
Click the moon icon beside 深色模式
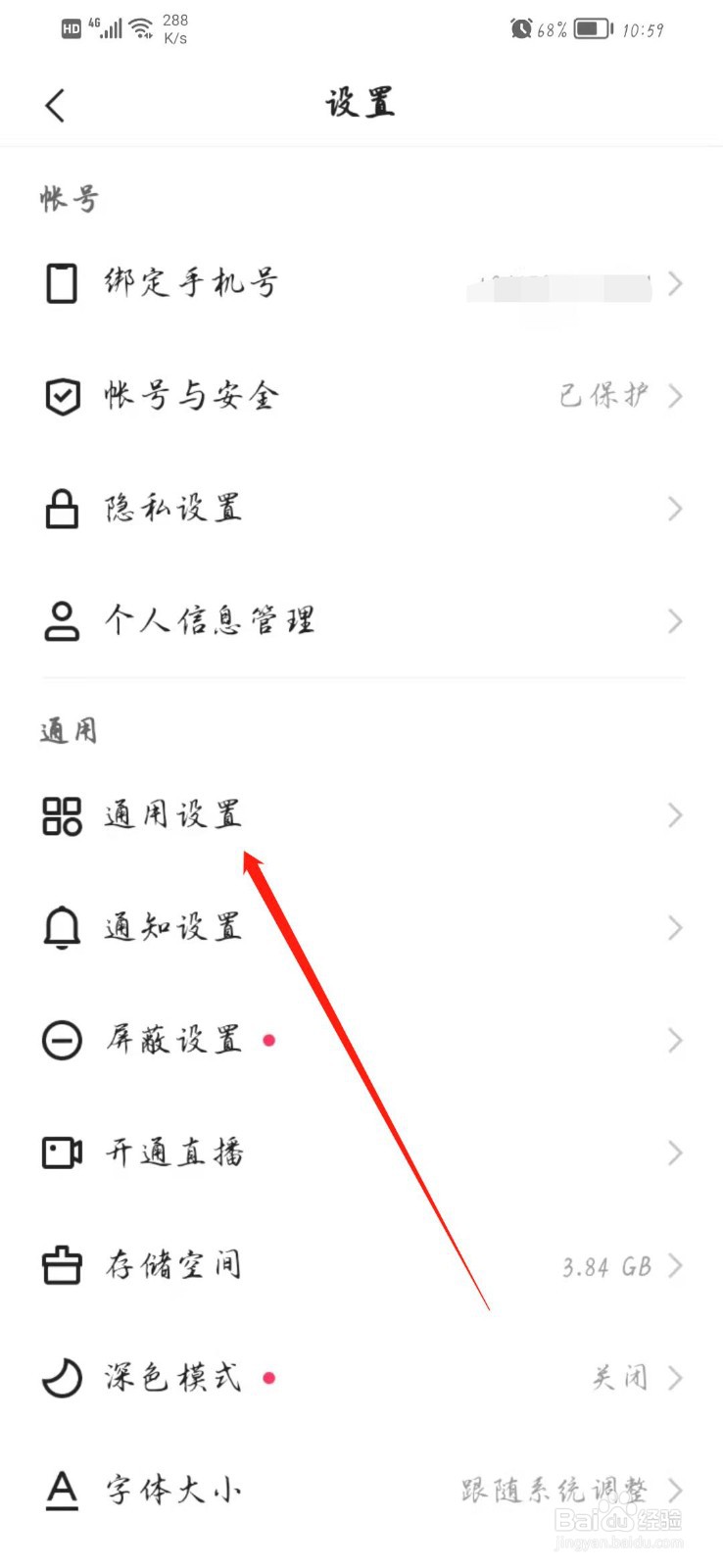[x=62, y=1378]
